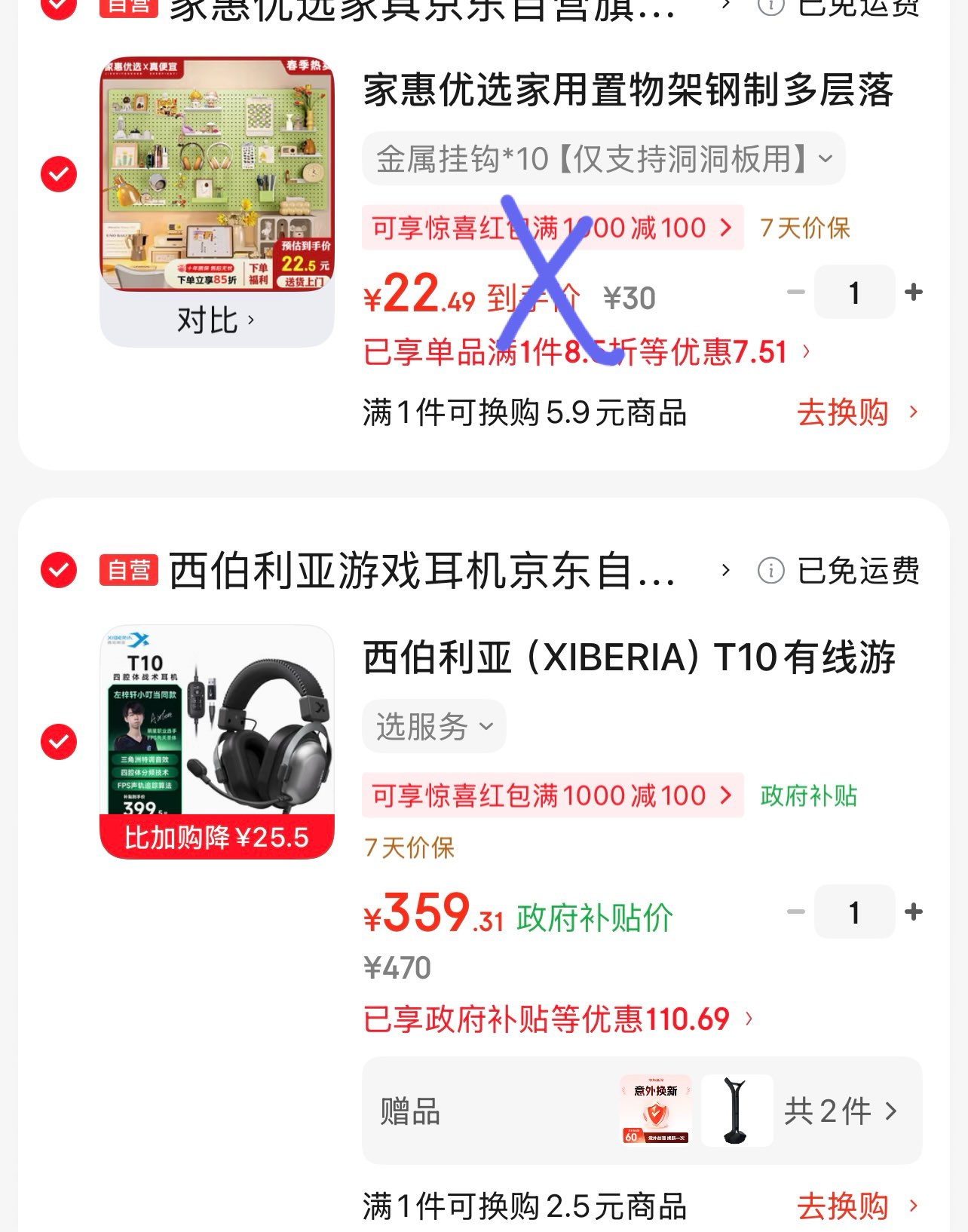Image resolution: width=968 pixels, height=1232 pixels.
Task: Deselect the 西伯利亚游戏耳机 store checkbox
Action: [x=59, y=570]
